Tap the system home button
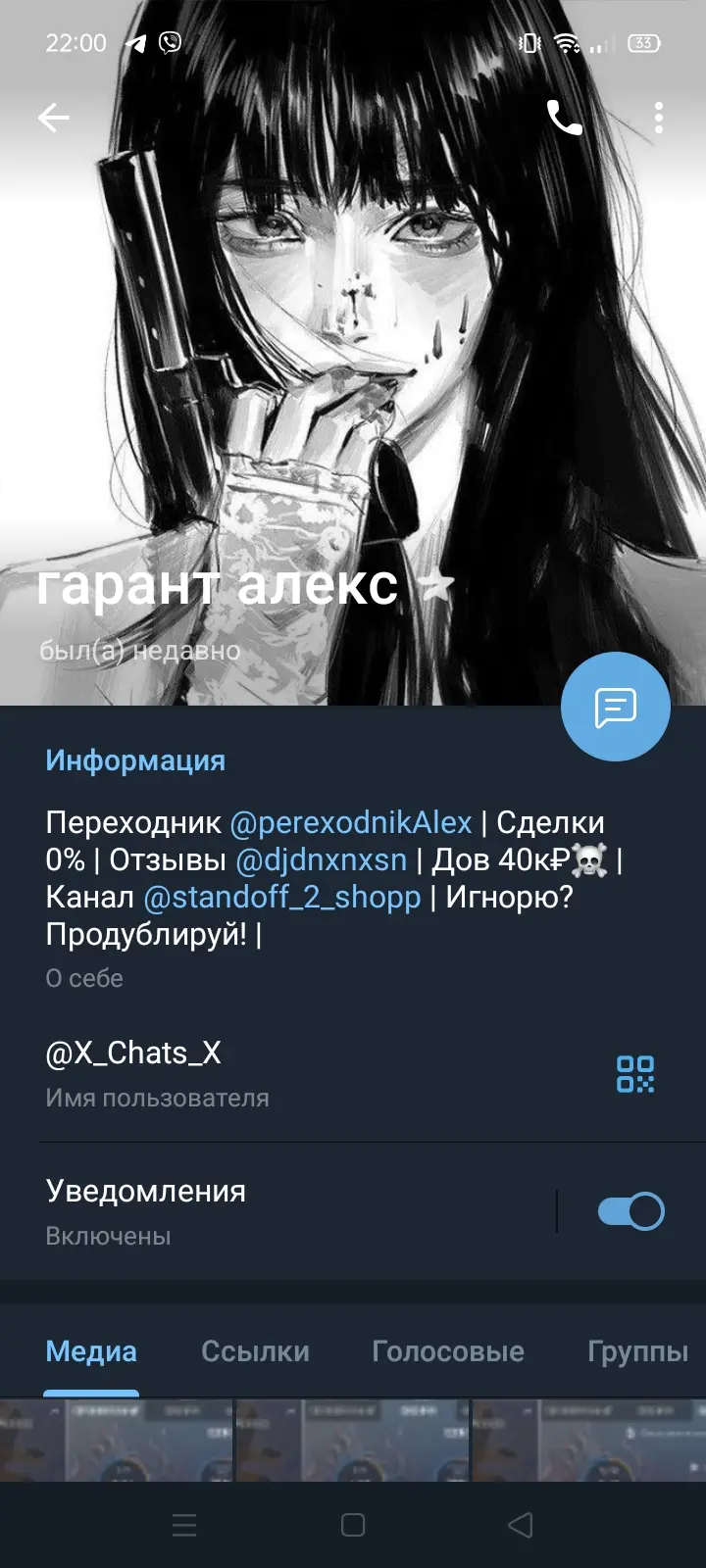Screen dimensions: 706x1568 (x=353, y=1525)
